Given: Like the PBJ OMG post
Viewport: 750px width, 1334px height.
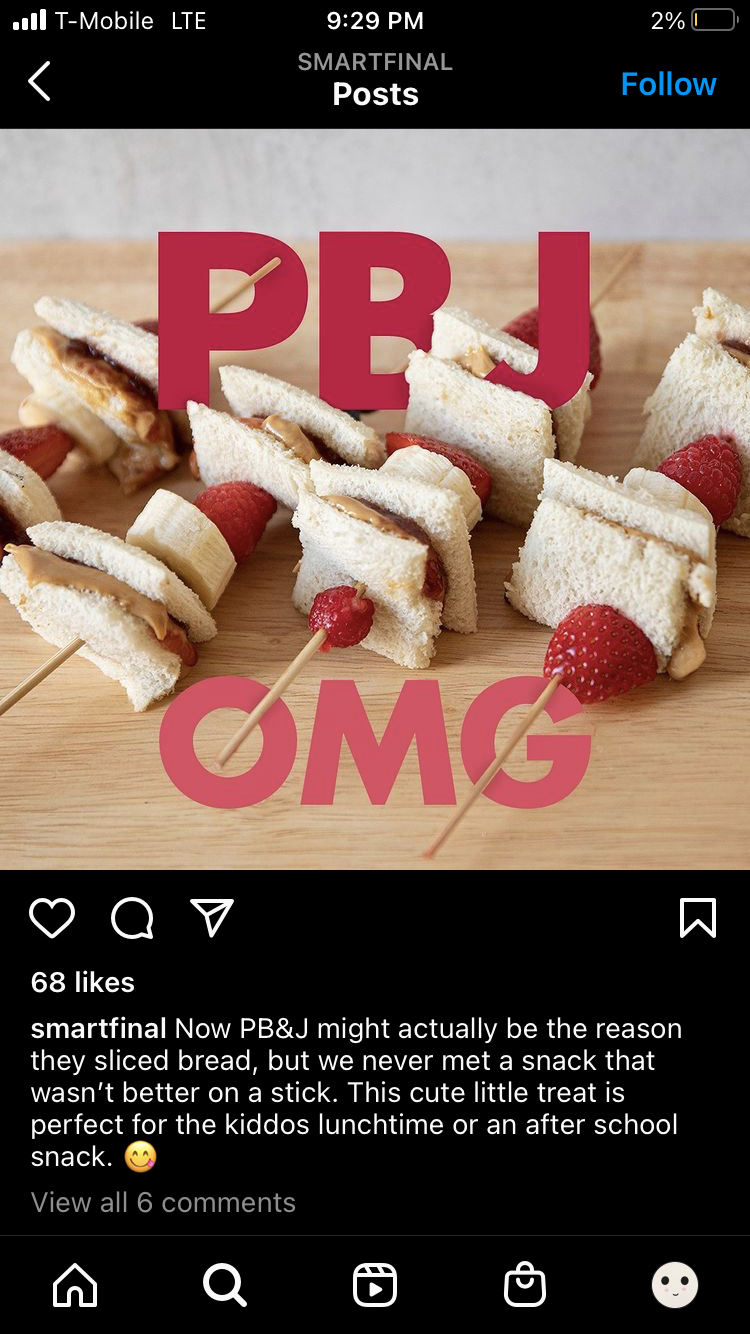Looking at the screenshot, I should click(x=52, y=917).
